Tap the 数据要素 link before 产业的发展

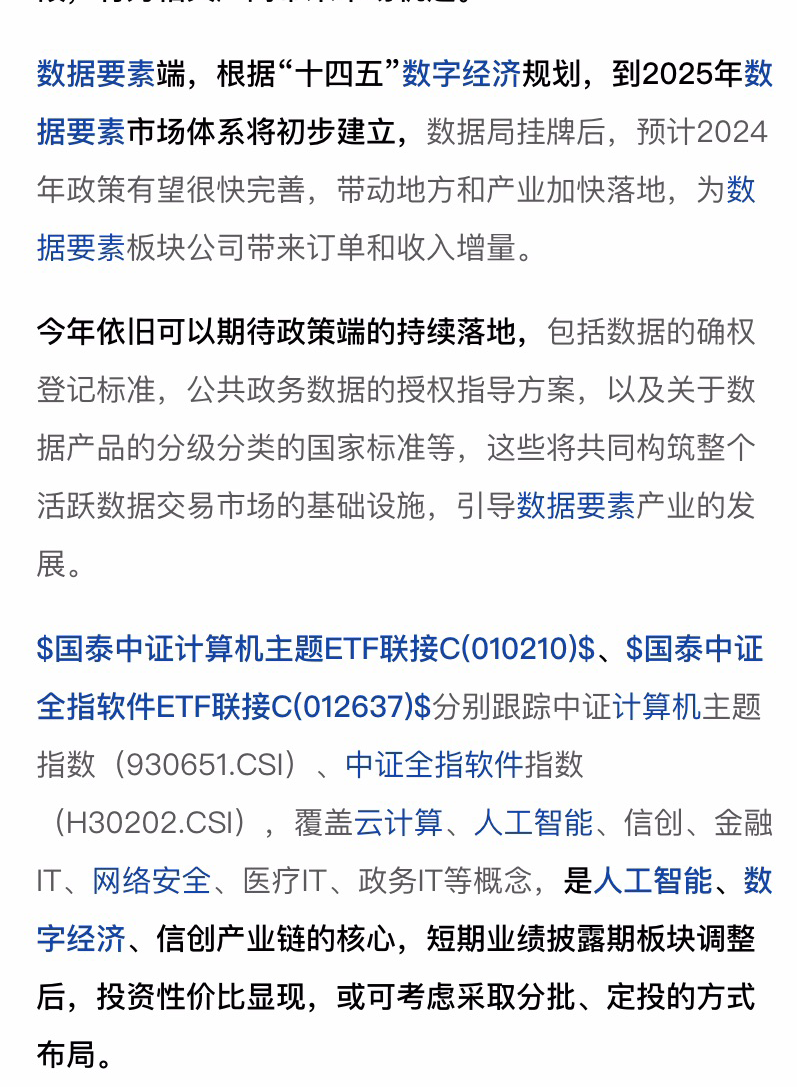(x=576, y=506)
